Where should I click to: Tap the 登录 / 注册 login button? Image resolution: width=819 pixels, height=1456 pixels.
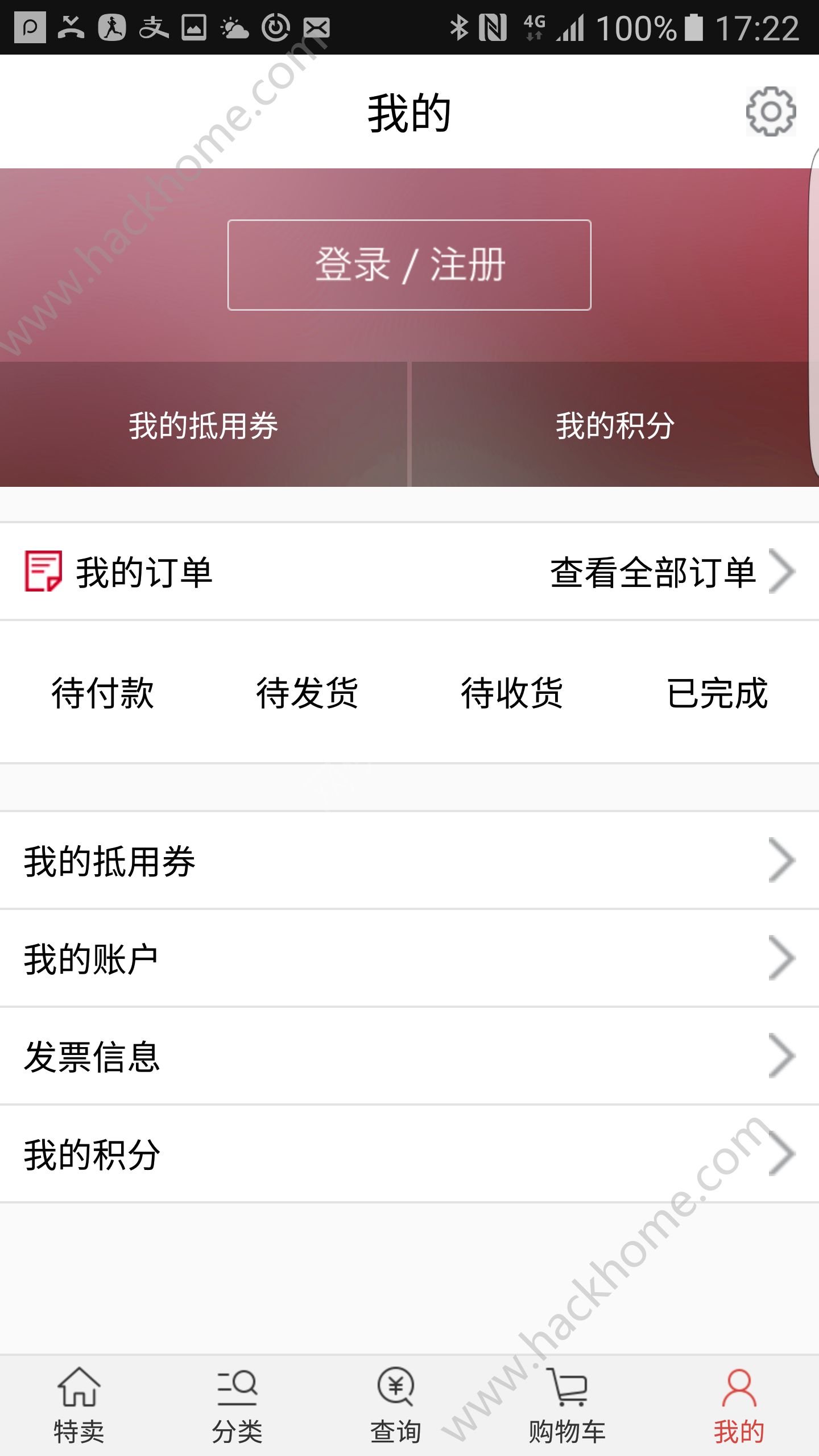409,265
